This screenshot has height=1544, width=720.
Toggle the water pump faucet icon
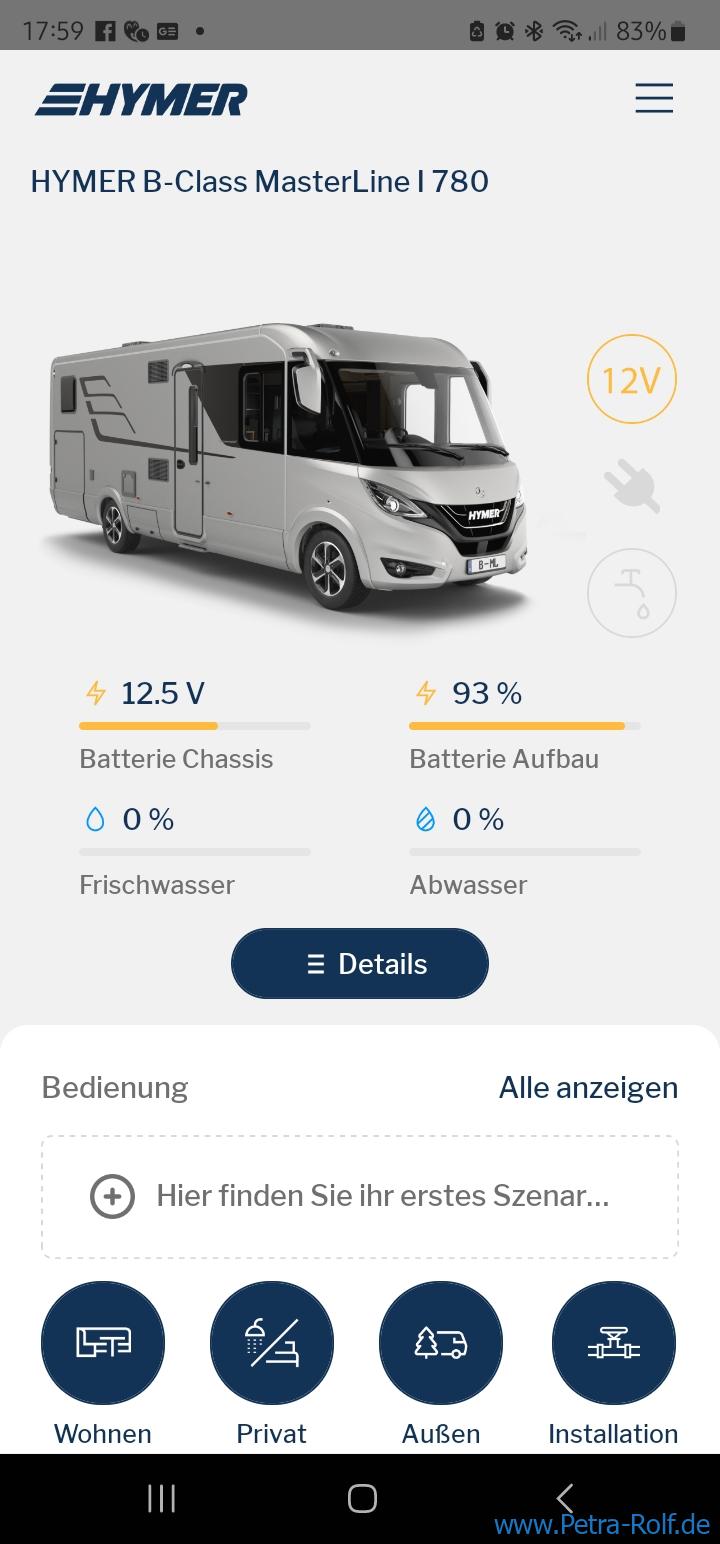631,593
